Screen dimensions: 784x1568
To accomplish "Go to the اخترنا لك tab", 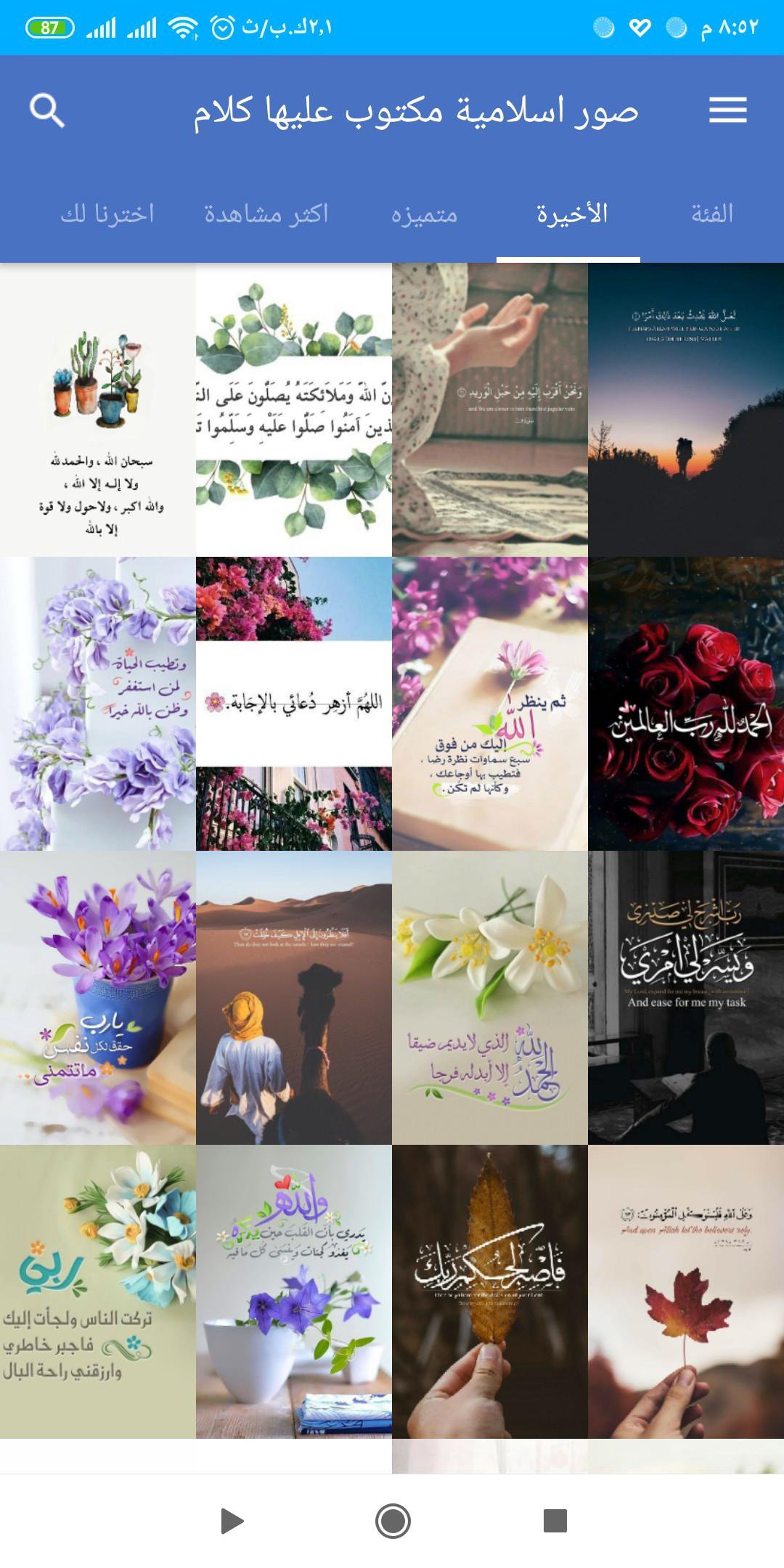I will [x=107, y=214].
